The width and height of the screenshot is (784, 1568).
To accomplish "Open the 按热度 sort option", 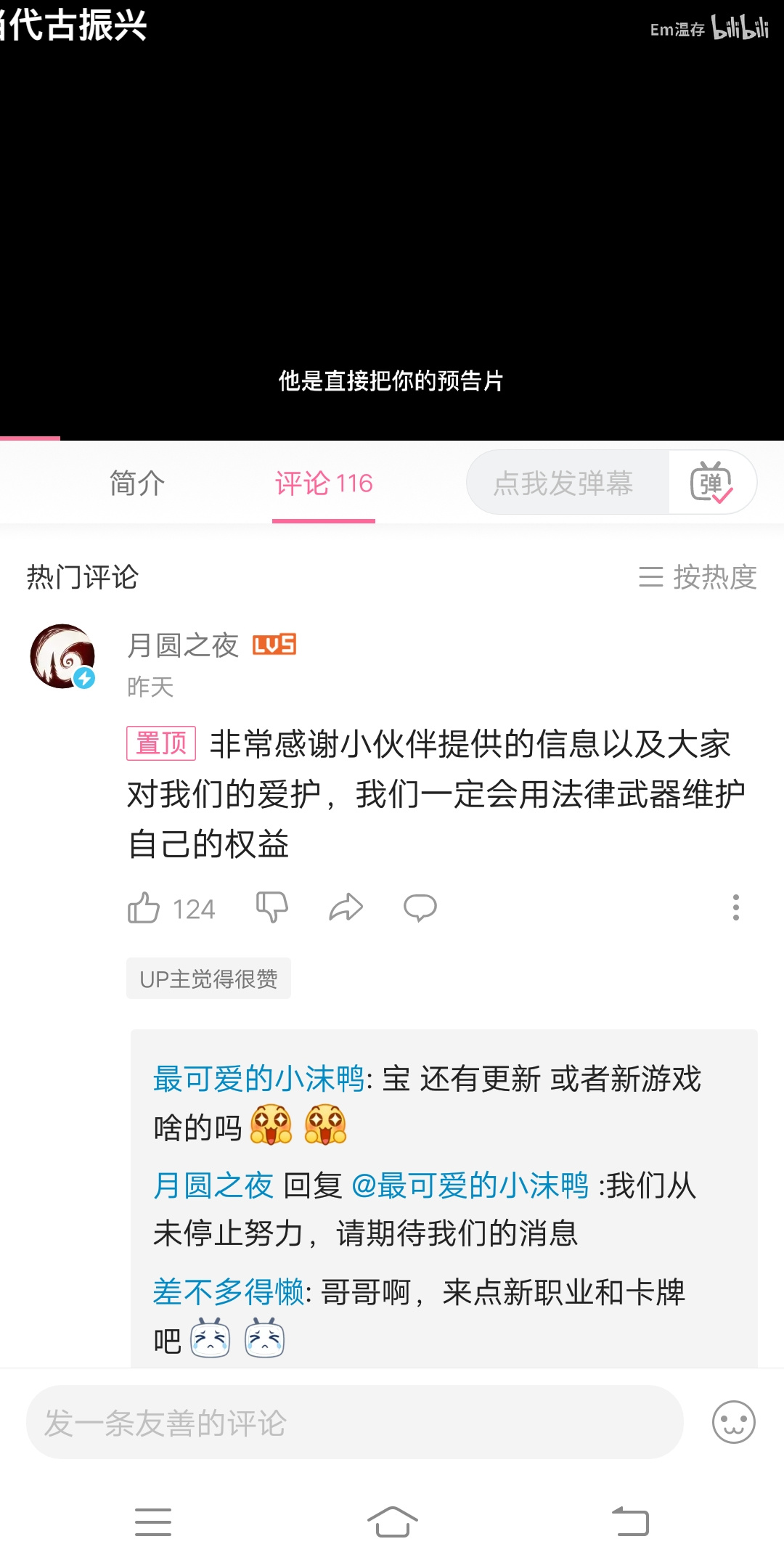I will pyautogui.click(x=698, y=578).
